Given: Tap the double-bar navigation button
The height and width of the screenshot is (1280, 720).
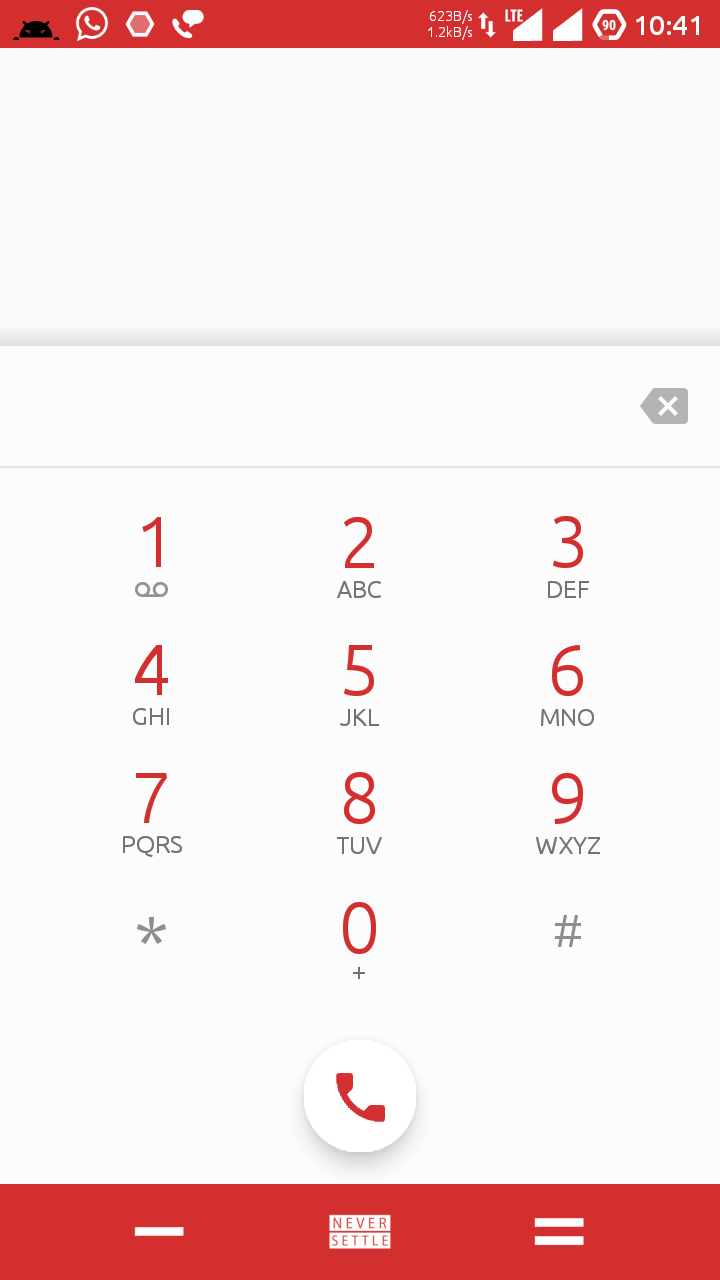Looking at the screenshot, I should (x=559, y=1231).
